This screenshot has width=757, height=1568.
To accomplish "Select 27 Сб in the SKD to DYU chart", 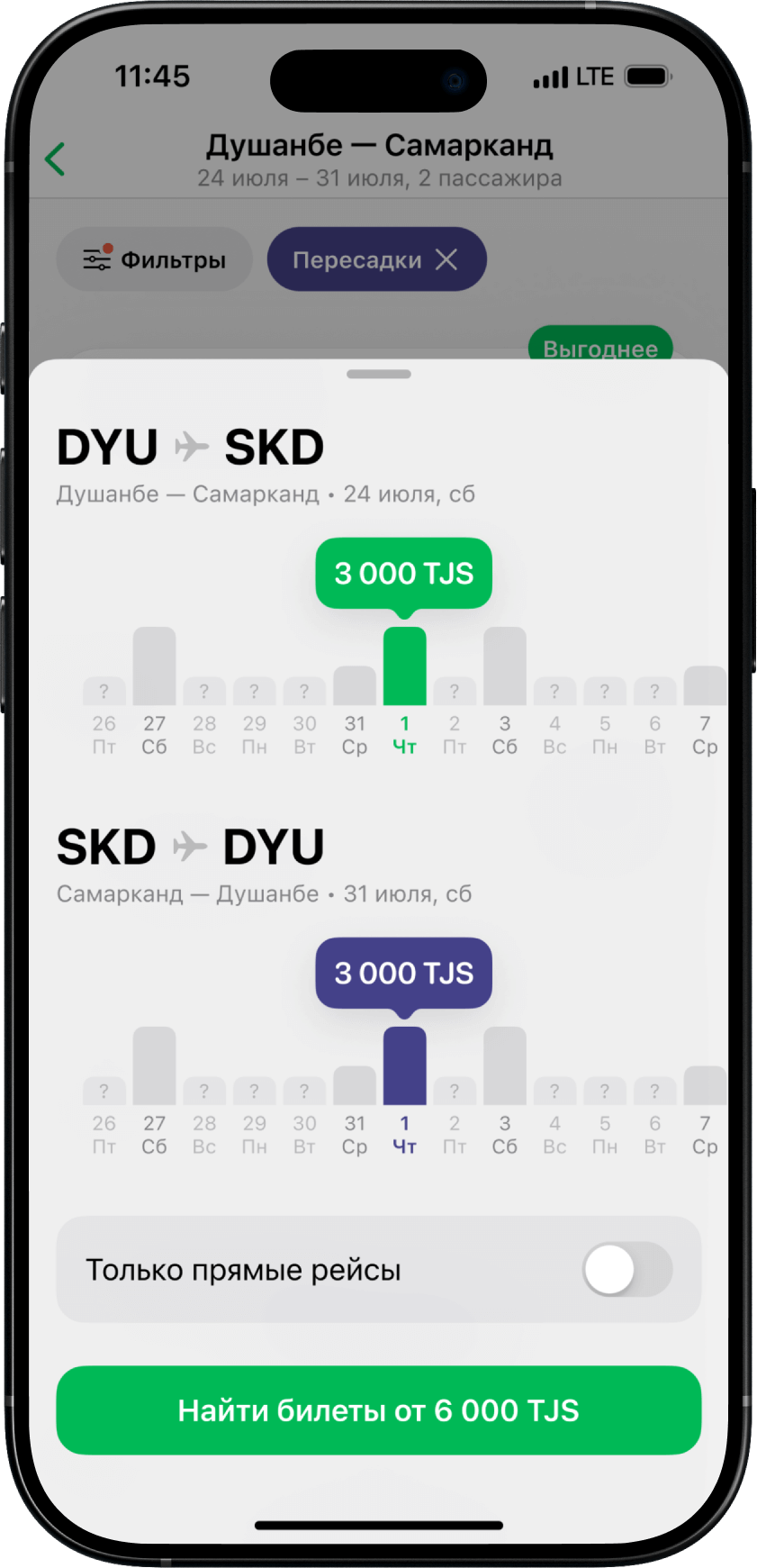I will (x=154, y=1092).
